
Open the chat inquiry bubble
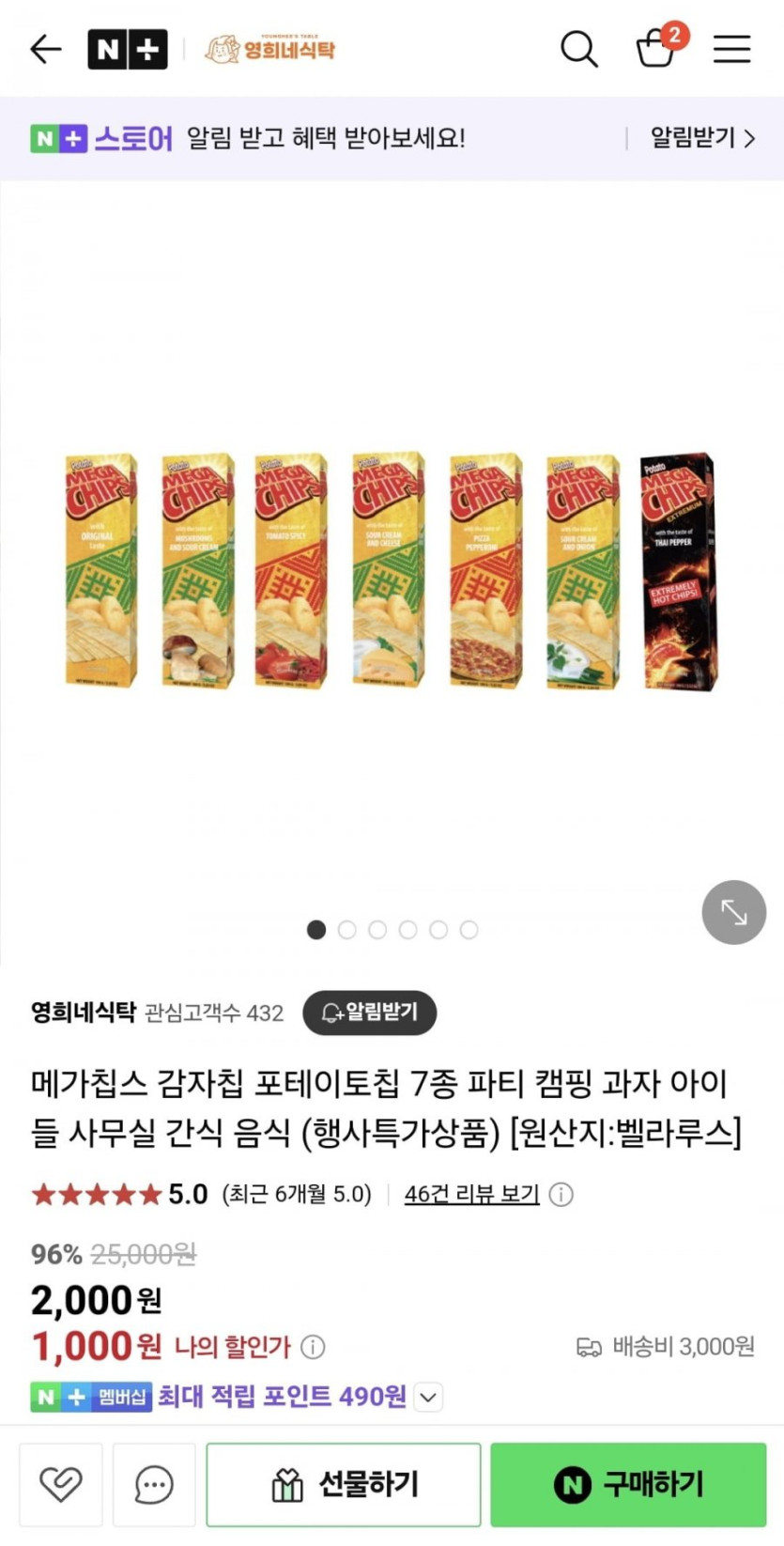(x=154, y=1485)
